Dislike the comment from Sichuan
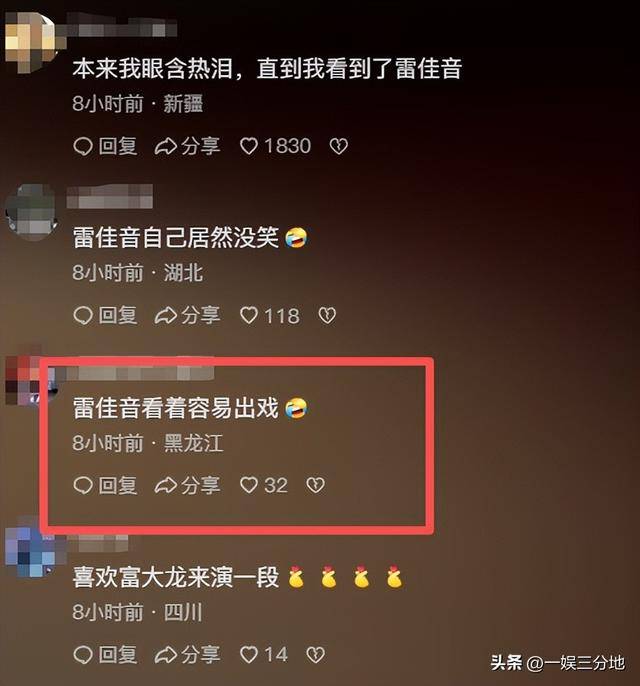Screen dimensions: 640x686 click(x=315, y=655)
